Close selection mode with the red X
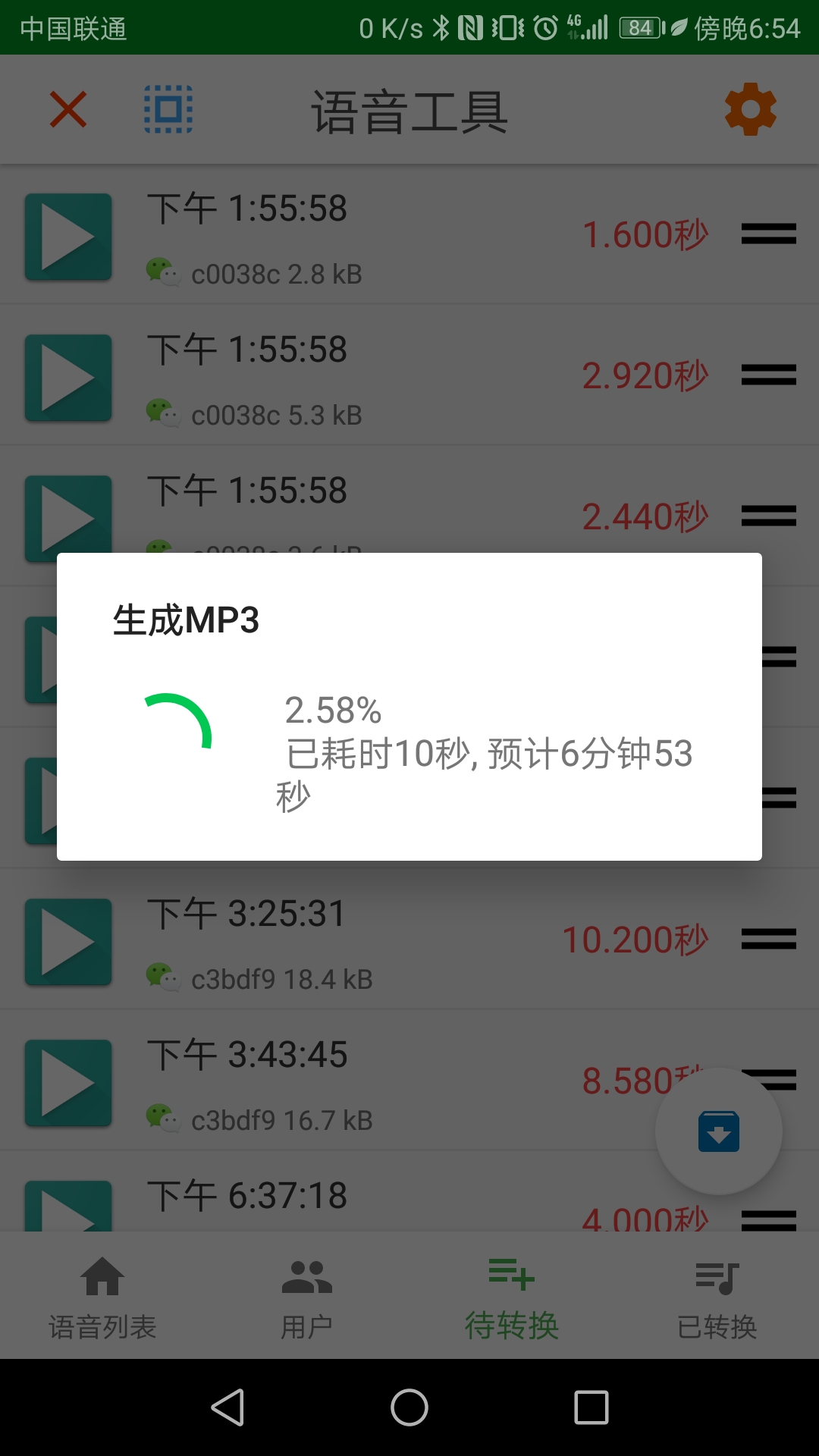819x1456 pixels. 68,109
